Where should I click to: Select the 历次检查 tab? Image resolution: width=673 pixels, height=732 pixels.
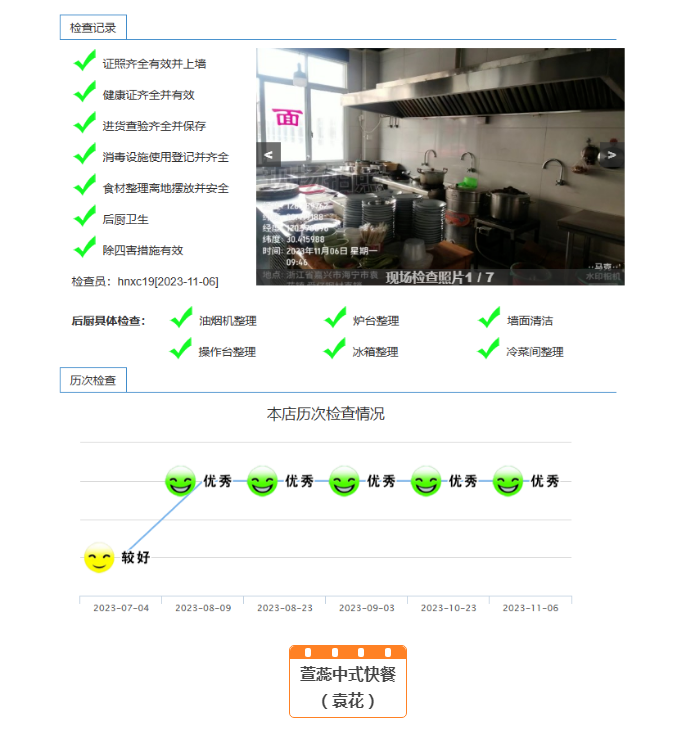click(x=93, y=381)
